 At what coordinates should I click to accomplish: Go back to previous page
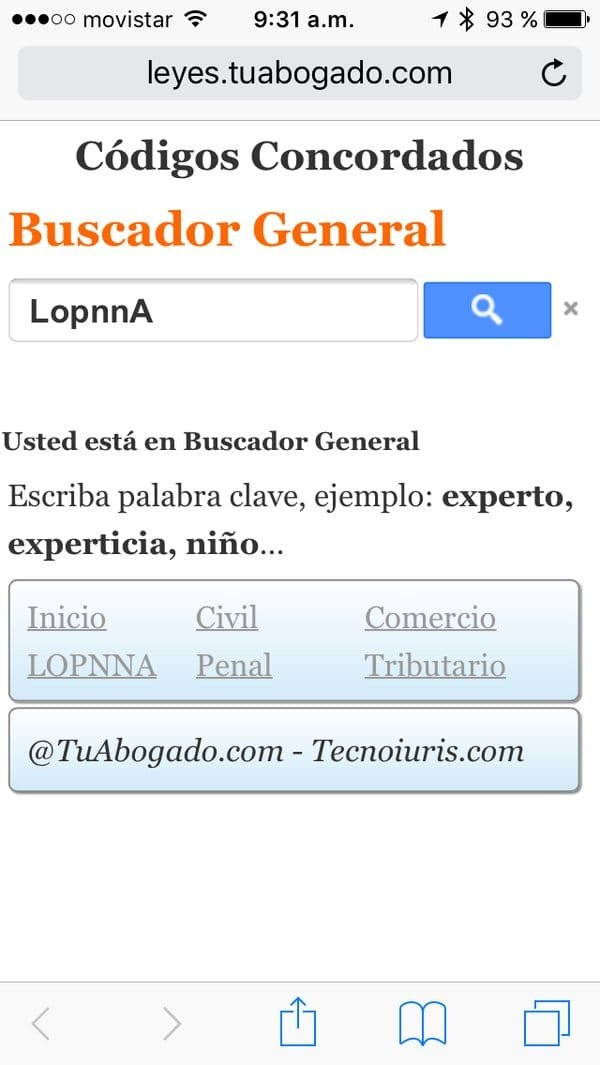point(41,1023)
